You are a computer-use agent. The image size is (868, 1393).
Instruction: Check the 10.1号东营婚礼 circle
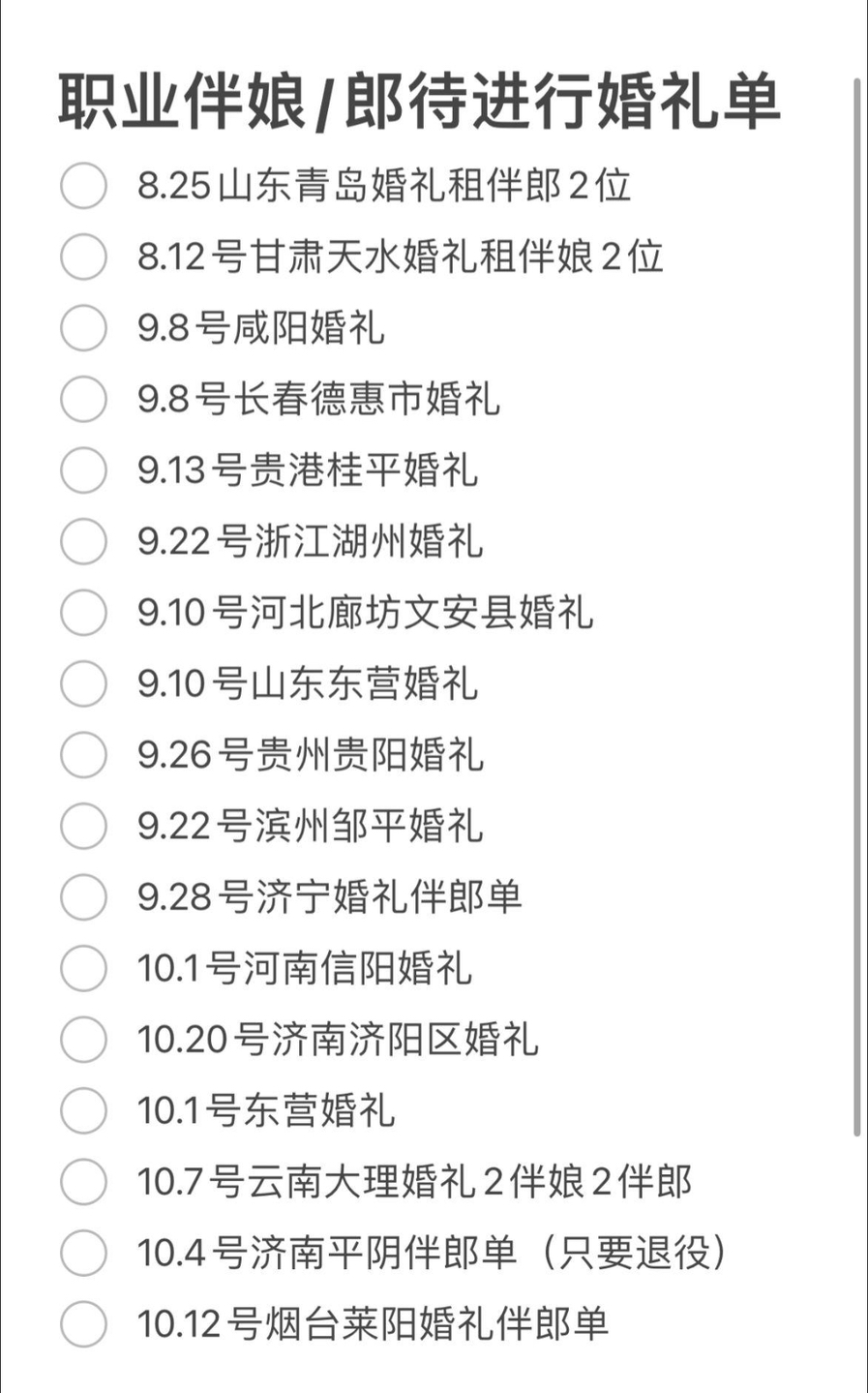pos(83,1110)
